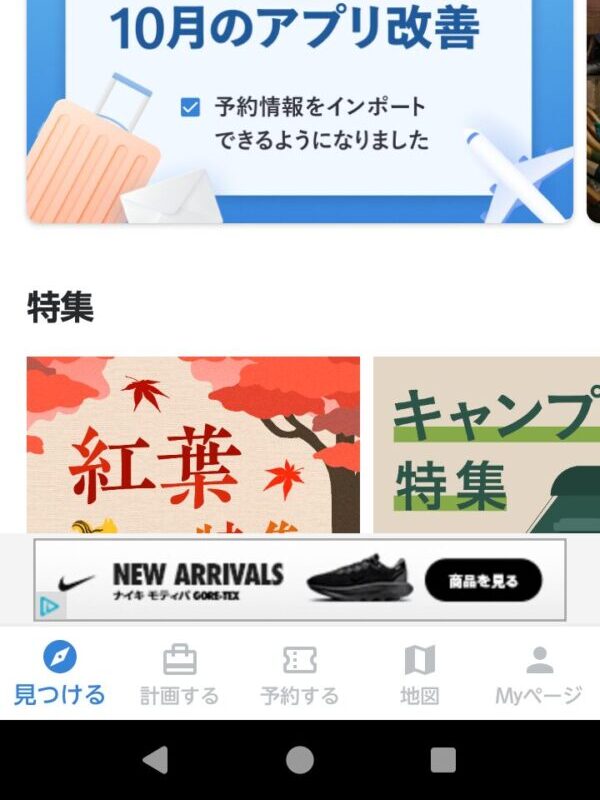The image size is (600, 800).
Task: Tap 商品を見る on the Nike ad
Action: [x=483, y=580]
